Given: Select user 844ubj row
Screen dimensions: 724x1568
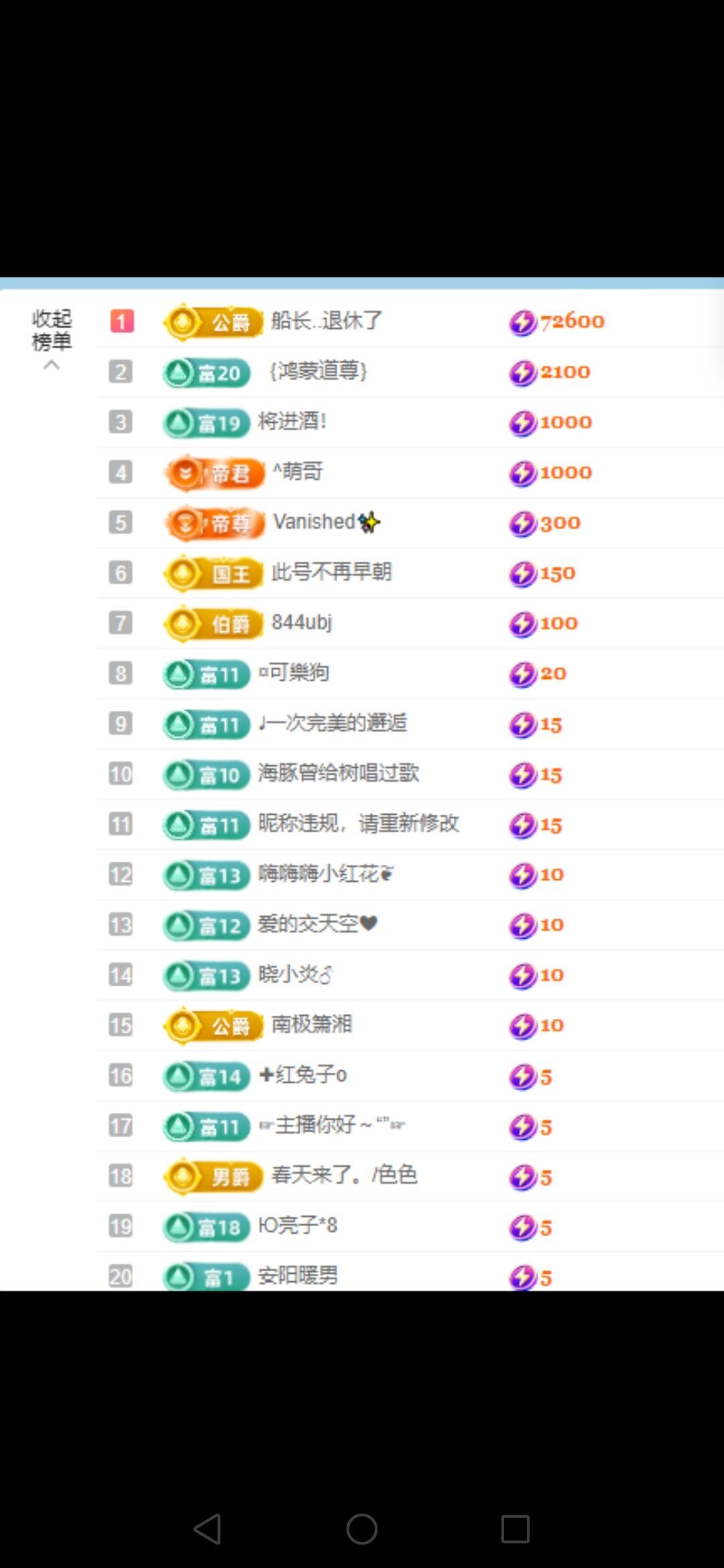Looking at the screenshot, I should tap(302, 623).
